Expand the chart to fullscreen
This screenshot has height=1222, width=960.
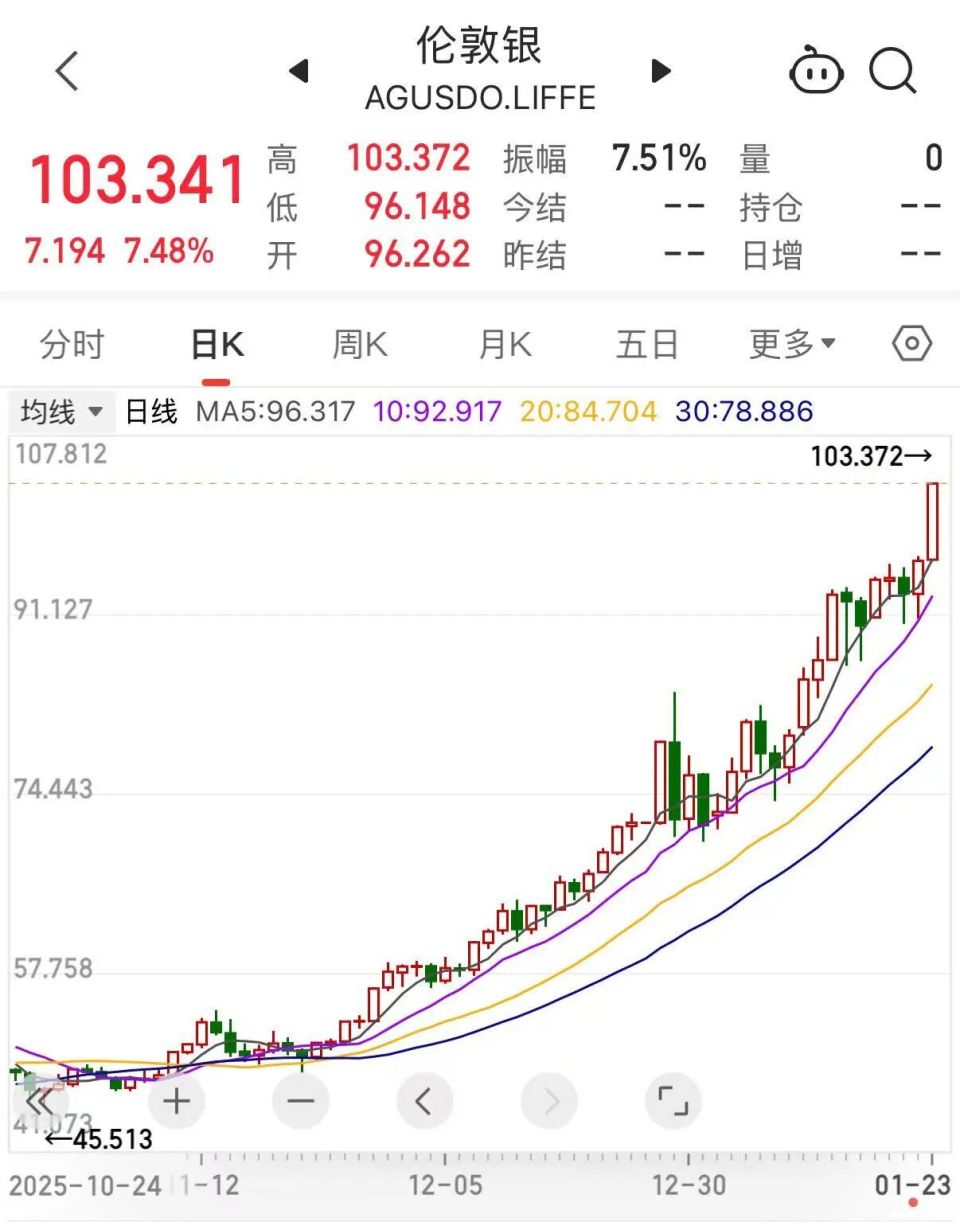[x=673, y=1100]
